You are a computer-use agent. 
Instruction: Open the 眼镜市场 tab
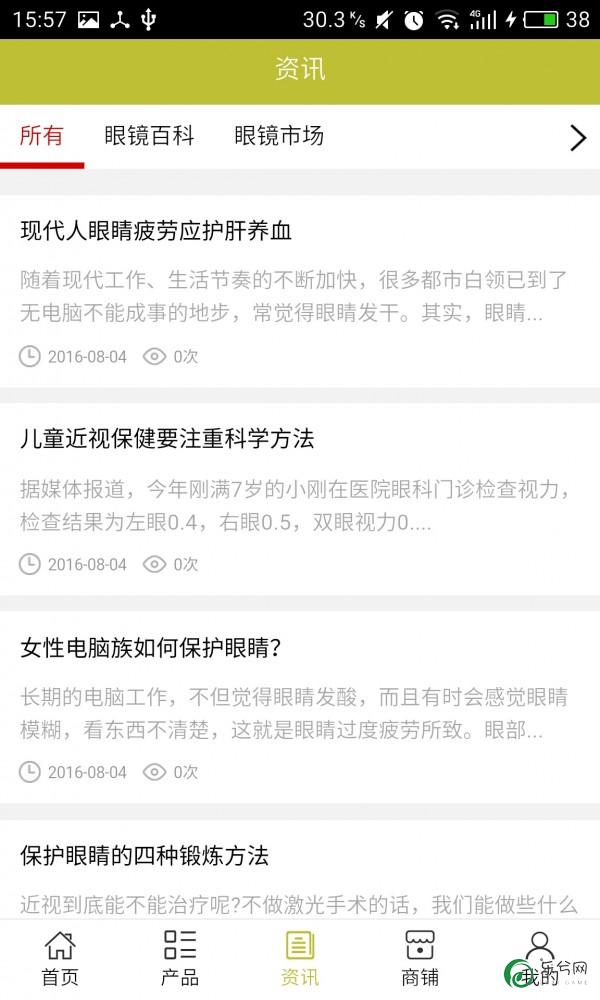(x=279, y=136)
